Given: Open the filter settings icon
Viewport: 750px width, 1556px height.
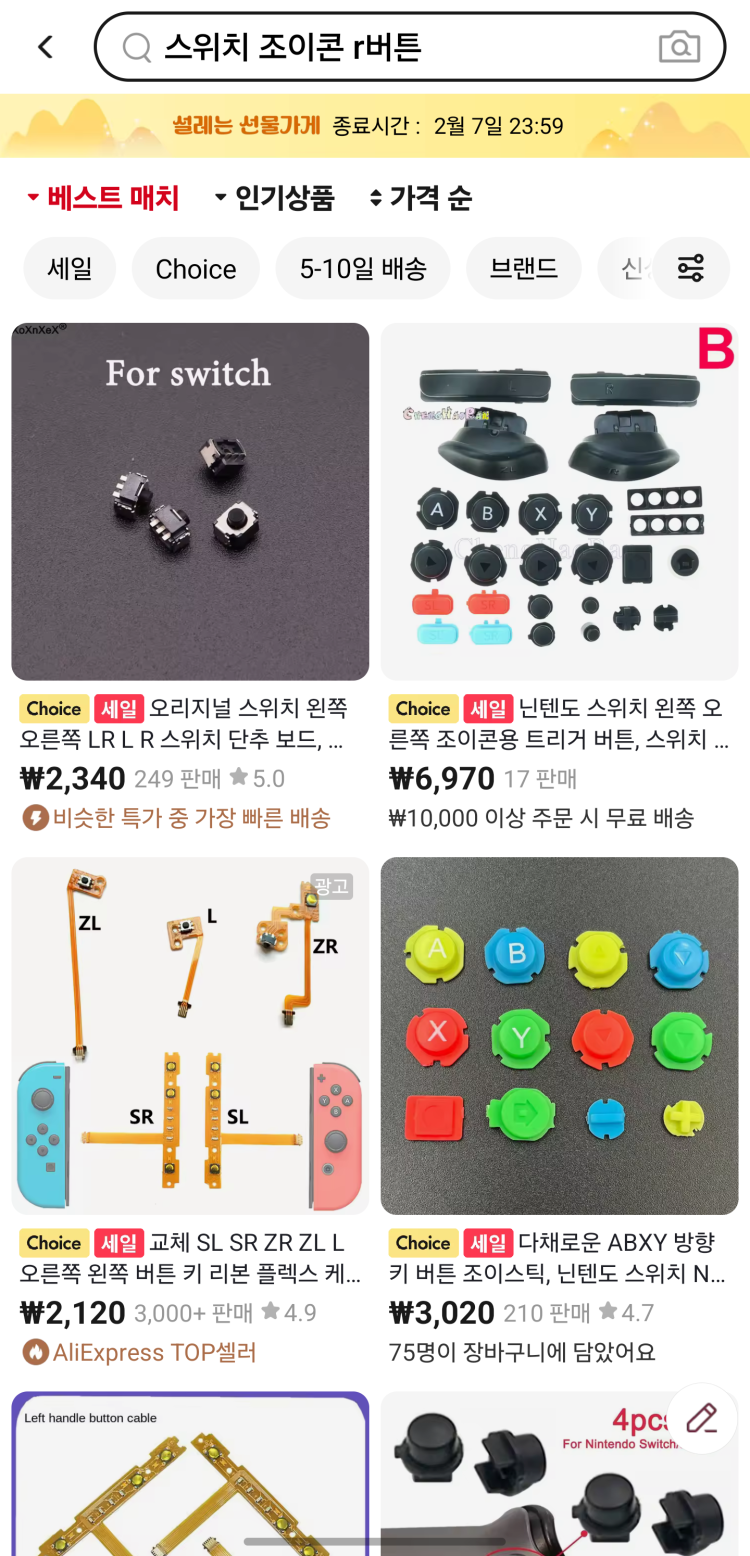Looking at the screenshot, I should 691,268.
